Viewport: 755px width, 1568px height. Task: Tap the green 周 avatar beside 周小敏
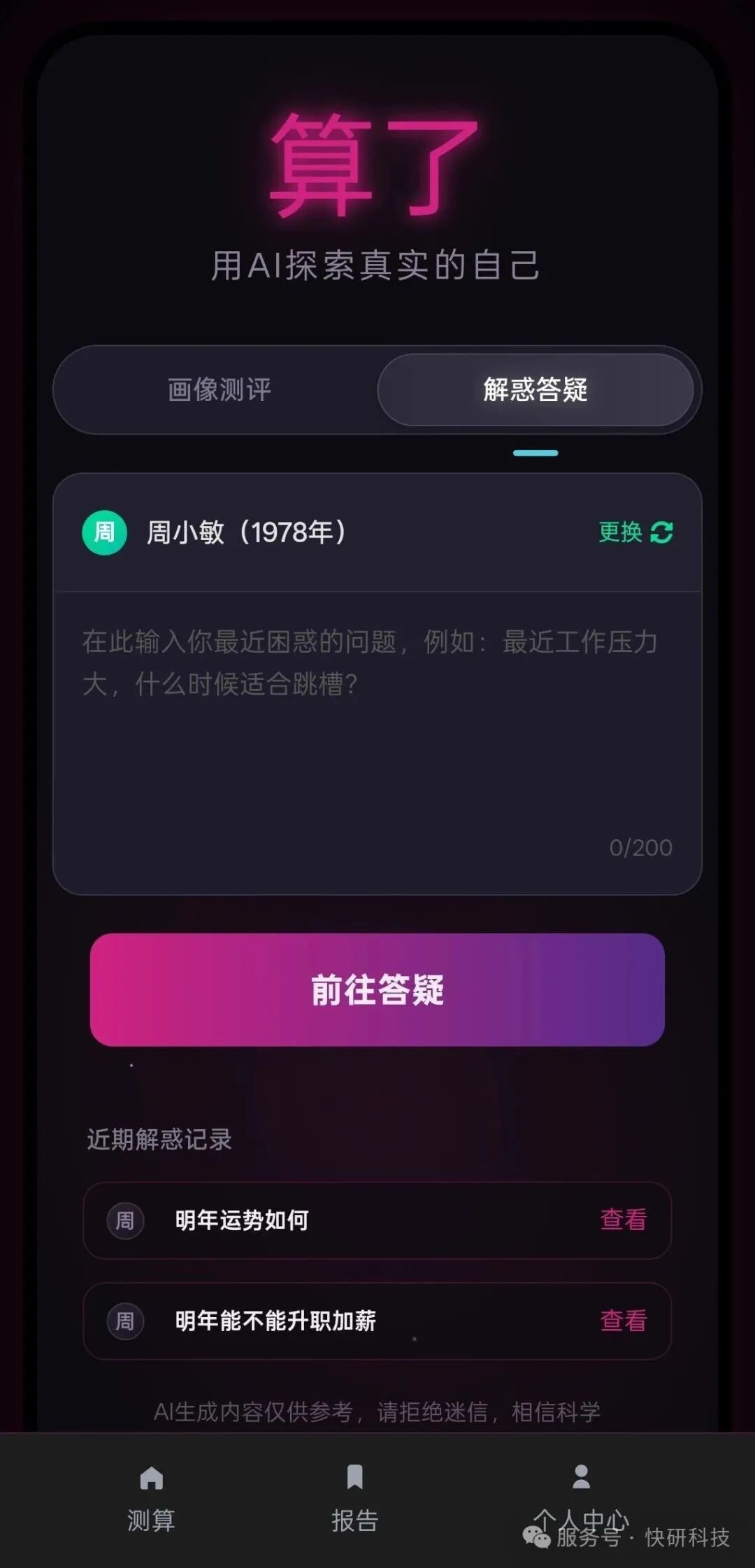(104, 533)
